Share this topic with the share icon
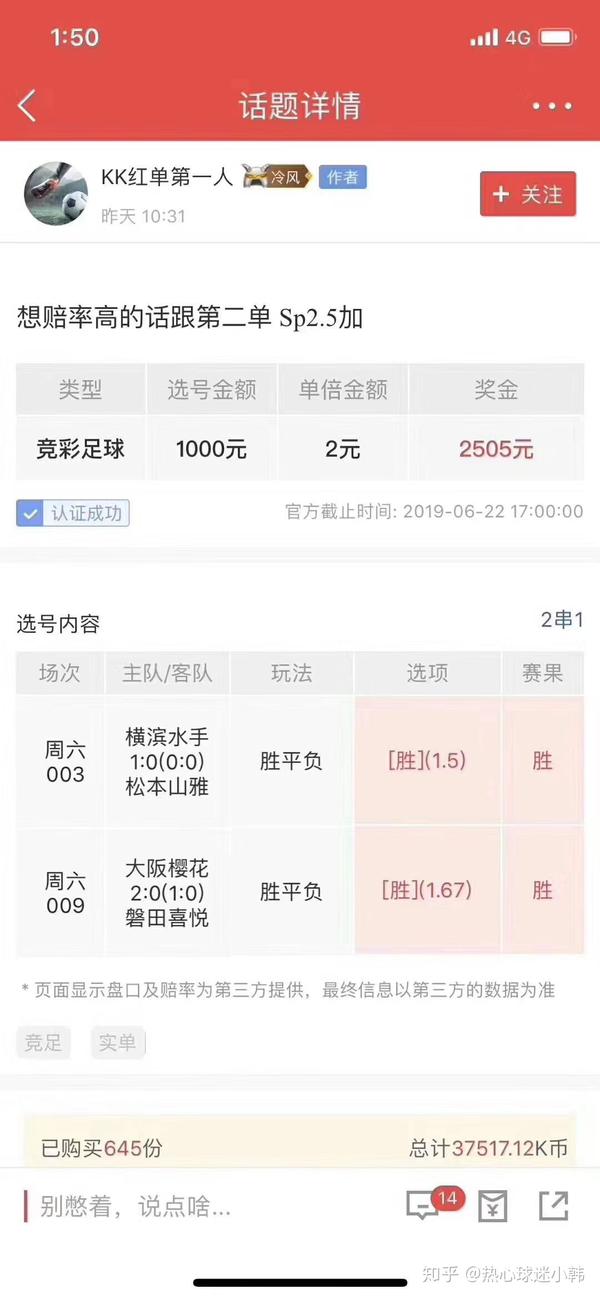The image size is (600, 1299). point(553,1205)
